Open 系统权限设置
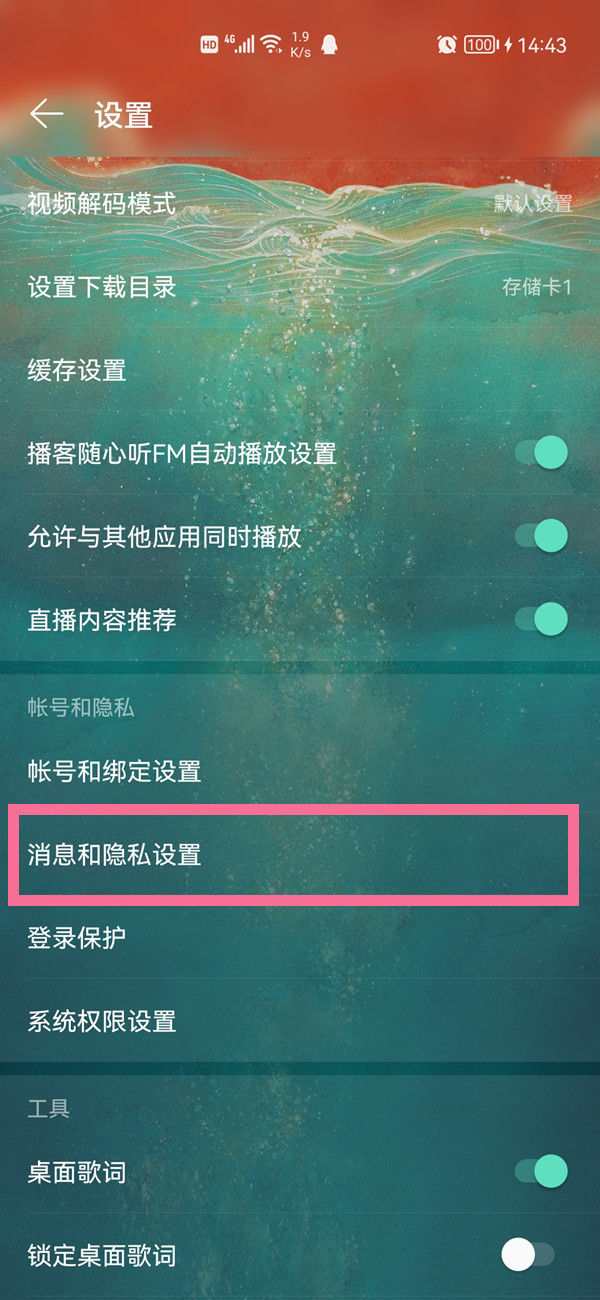 point(300,1021)
